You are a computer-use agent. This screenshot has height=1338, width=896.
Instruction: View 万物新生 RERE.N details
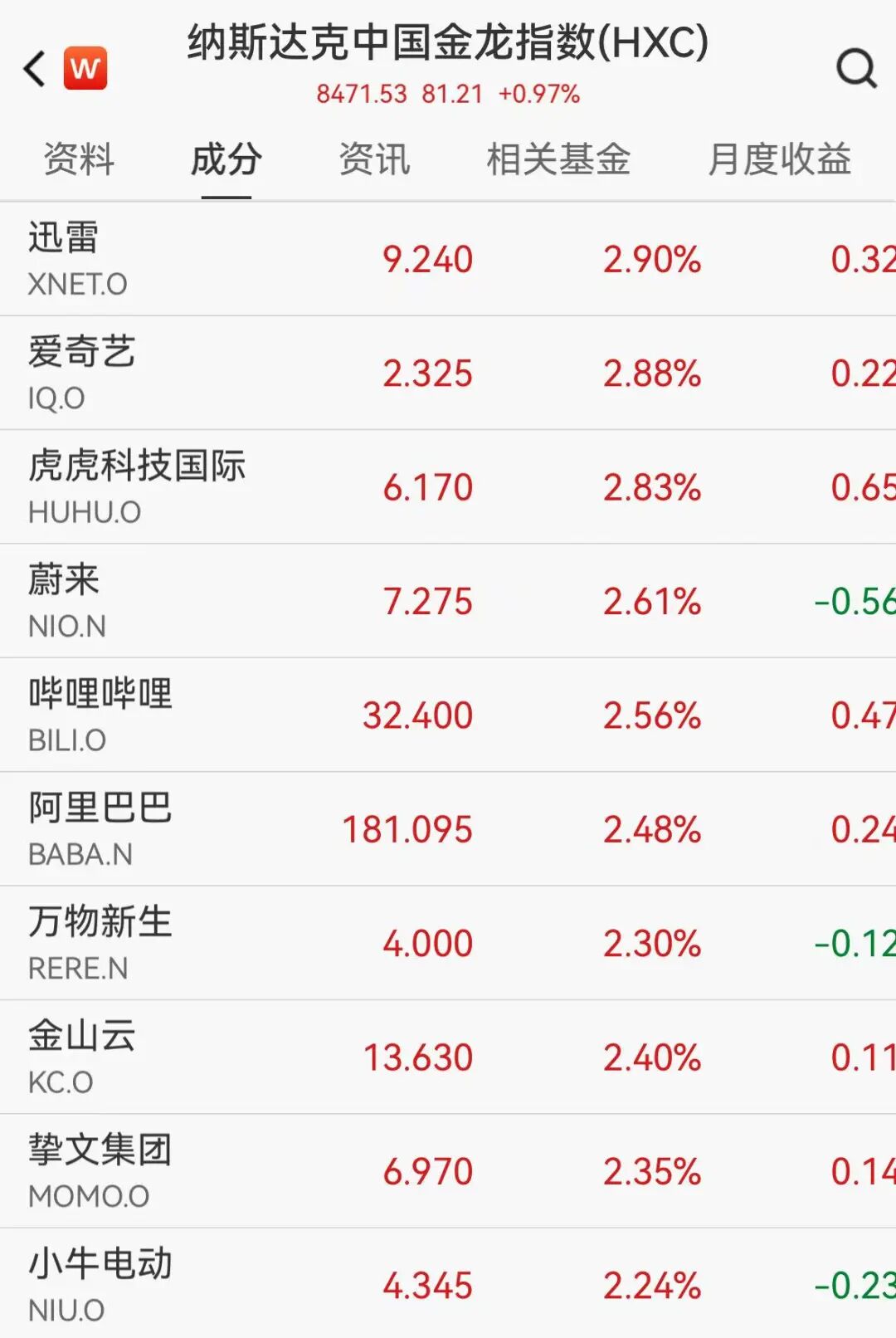pos(448,943)
